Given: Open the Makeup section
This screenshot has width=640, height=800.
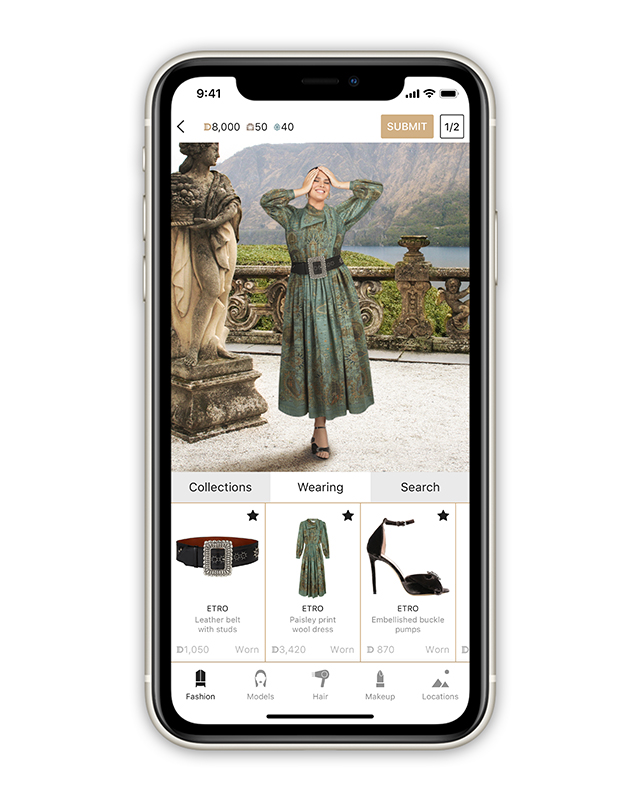Looking at the screenshot, I should [380, 685].
